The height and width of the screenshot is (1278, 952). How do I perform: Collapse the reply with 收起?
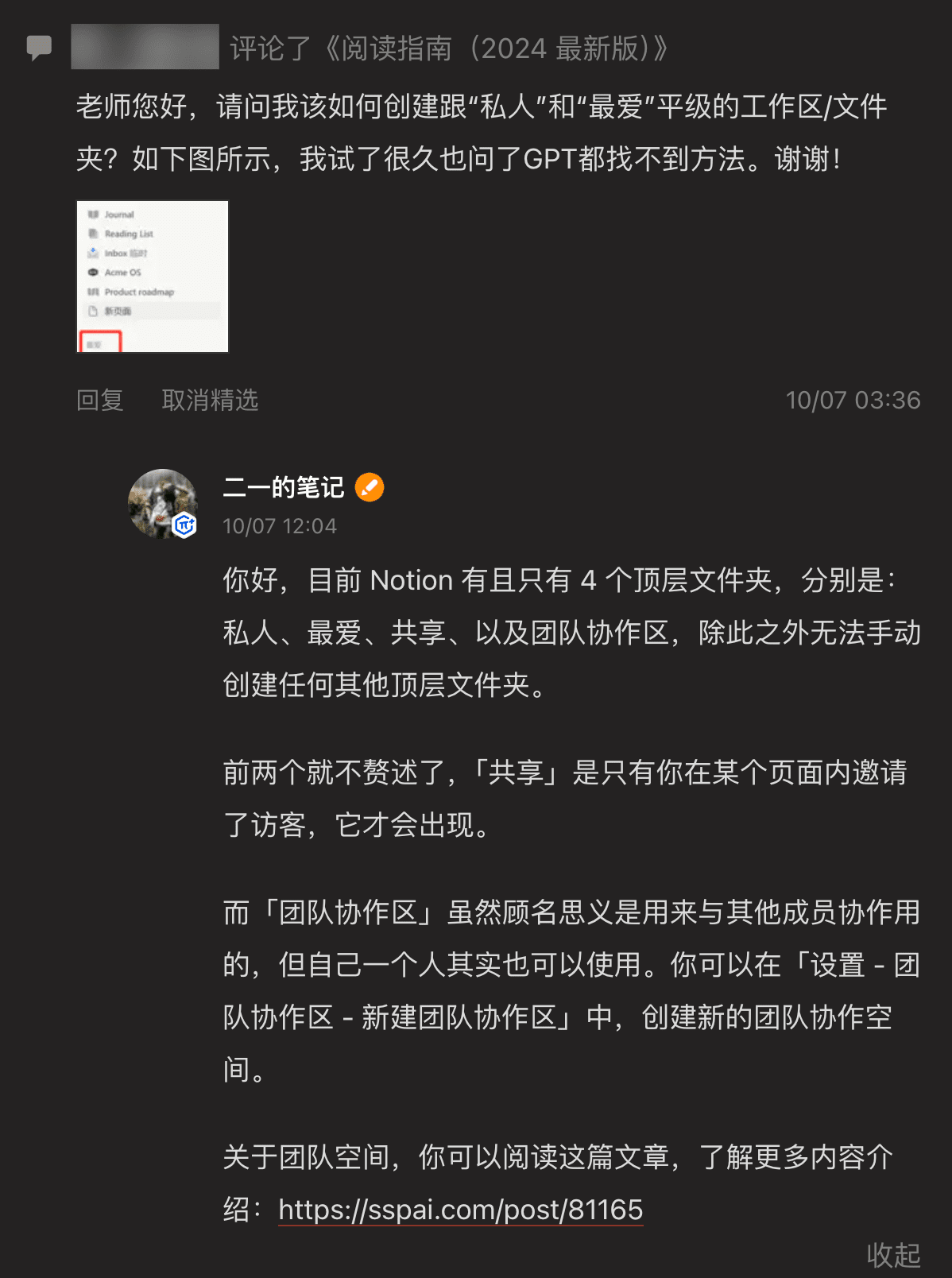pyautogui.click(x=892, y=1255)
